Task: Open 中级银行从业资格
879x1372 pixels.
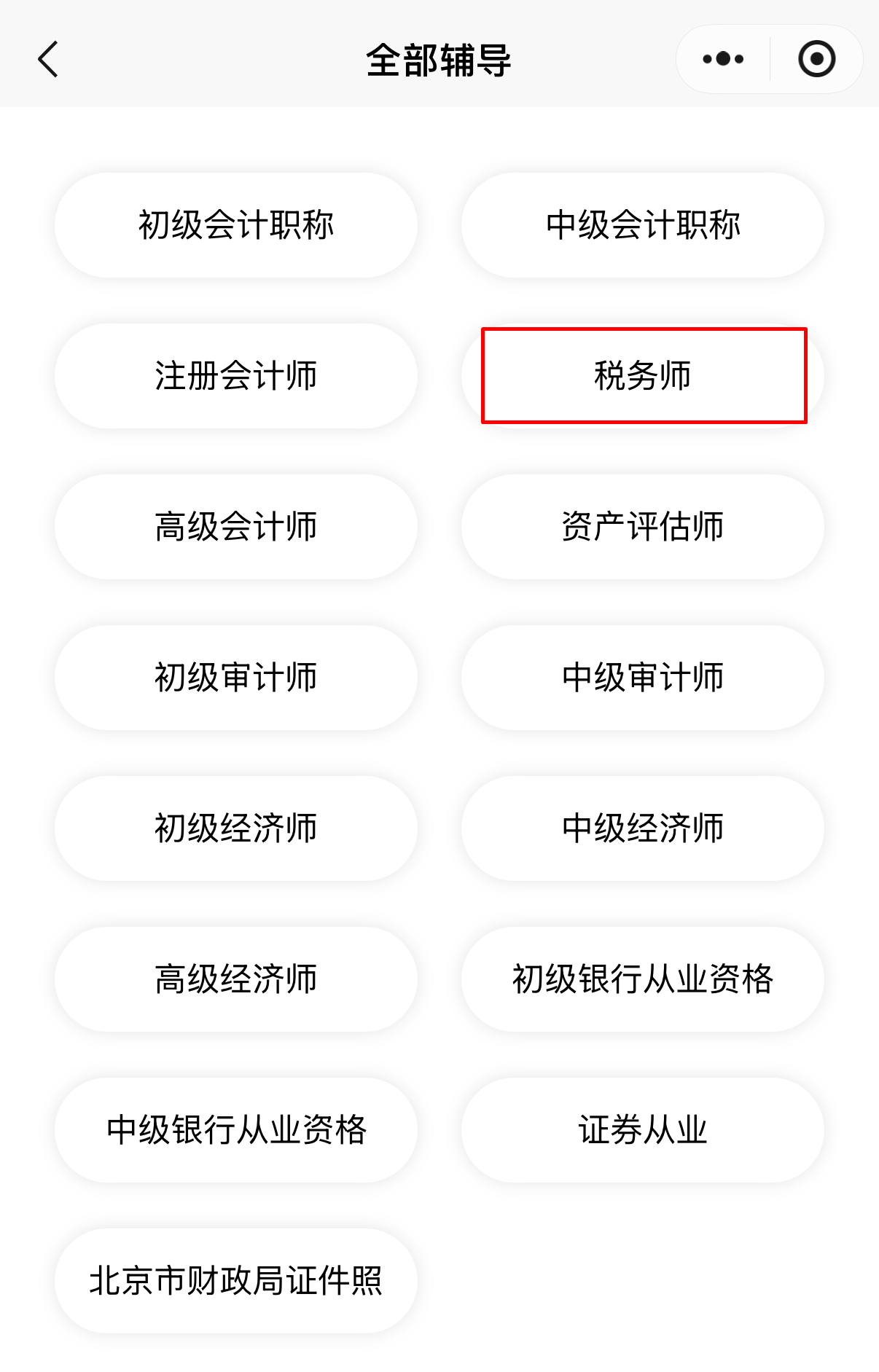Action: tap(236, 1130)
